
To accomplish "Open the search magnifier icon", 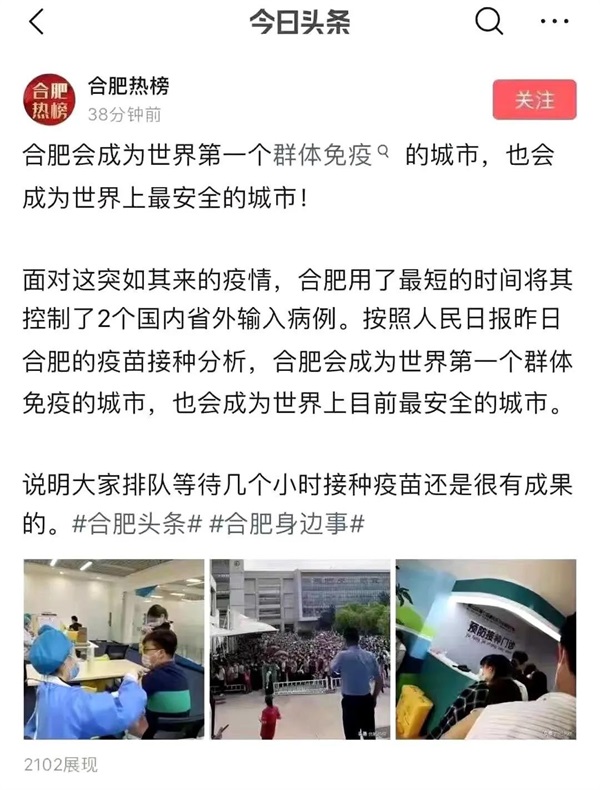I will point(489,21).
